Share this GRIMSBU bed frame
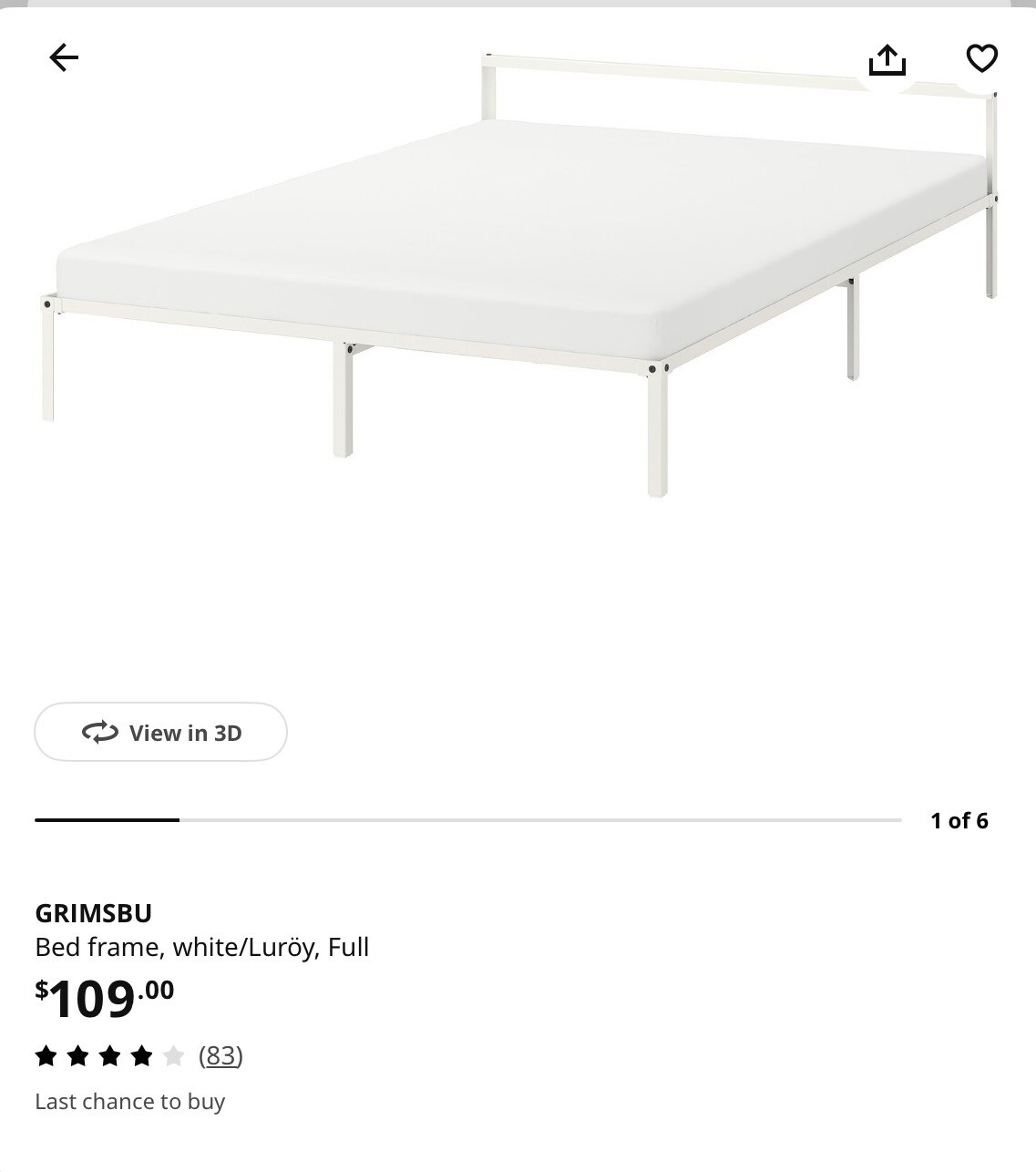This screenshot has width=1036, height=1172. tap(887, 60)
